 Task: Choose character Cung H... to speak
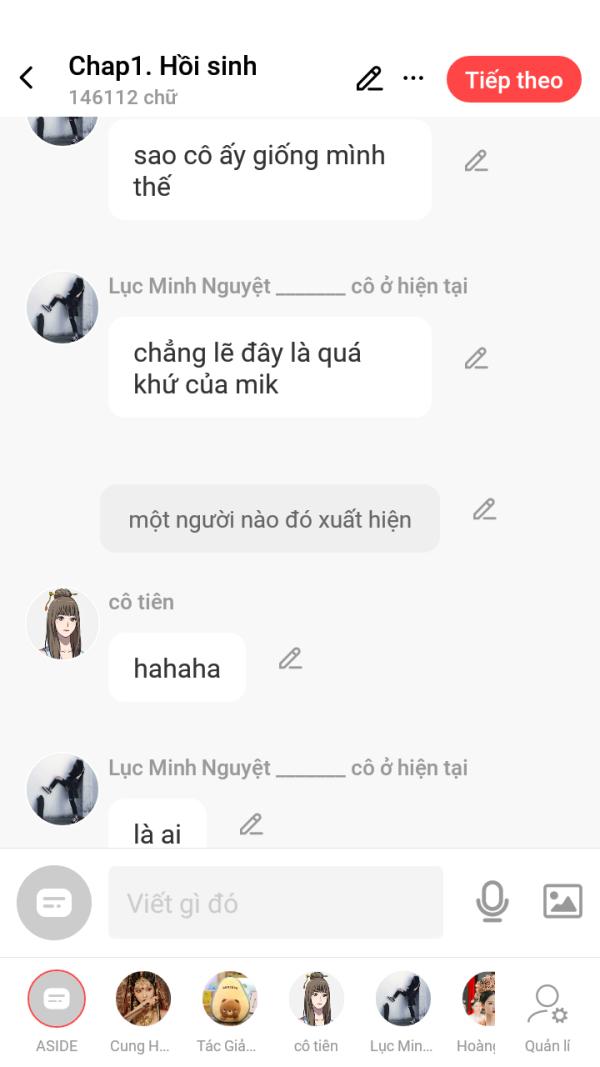coord(143,1012)
